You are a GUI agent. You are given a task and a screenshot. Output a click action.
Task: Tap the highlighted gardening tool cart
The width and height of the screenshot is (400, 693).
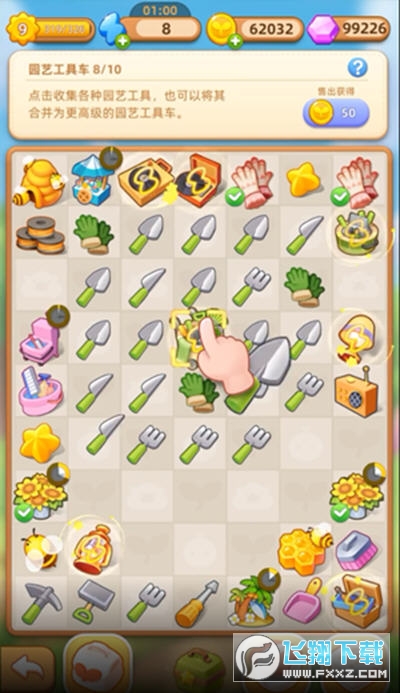click(x=197, y=338)
